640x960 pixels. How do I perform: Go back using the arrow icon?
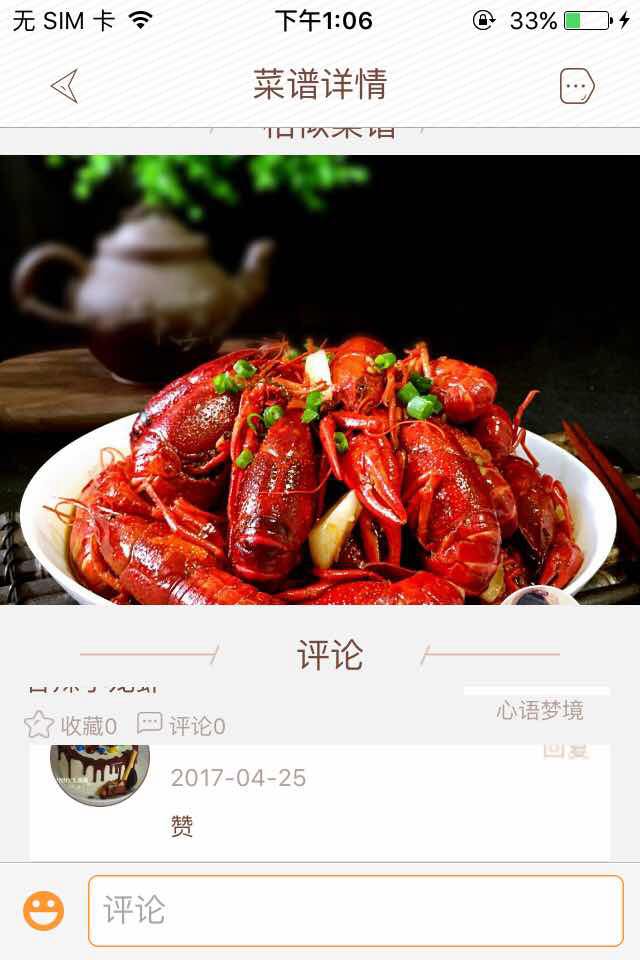click(x=64, y=87)
